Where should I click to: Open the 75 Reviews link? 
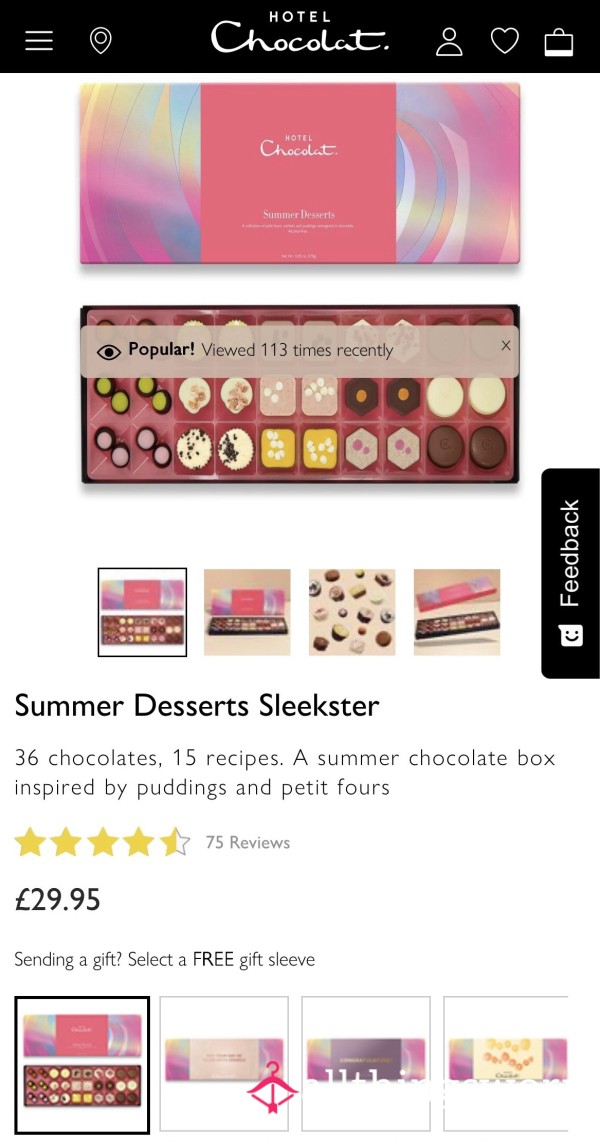click(248, 843)
